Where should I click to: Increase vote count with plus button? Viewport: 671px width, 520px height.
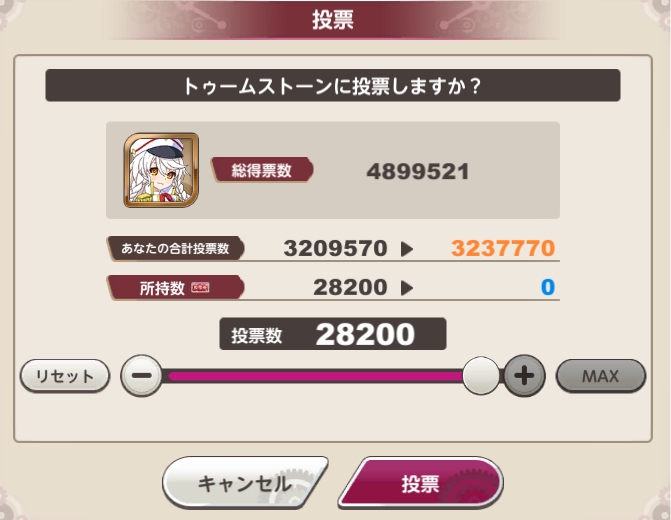coord(524,377)
